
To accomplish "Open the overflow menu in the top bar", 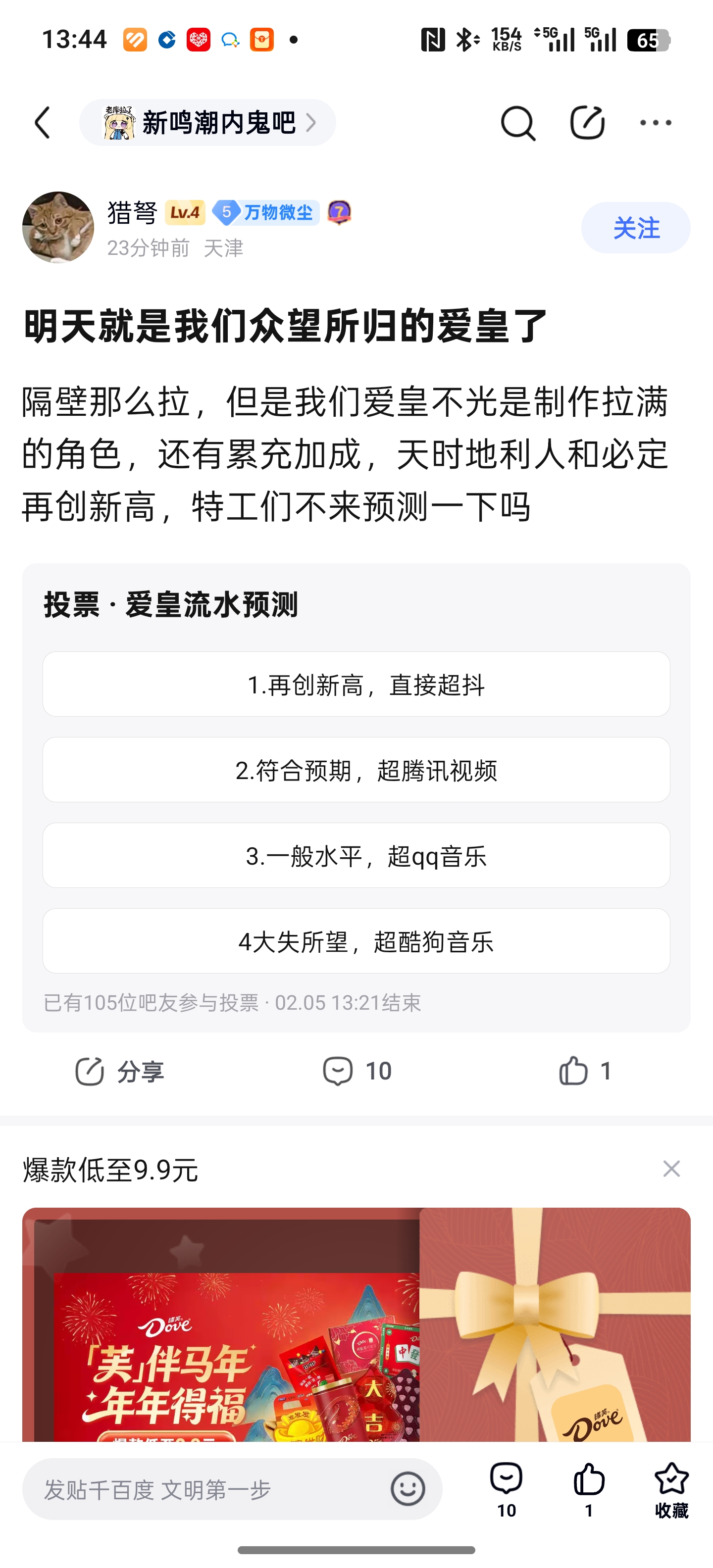I will pyautogui.click(x=655, y=123).
